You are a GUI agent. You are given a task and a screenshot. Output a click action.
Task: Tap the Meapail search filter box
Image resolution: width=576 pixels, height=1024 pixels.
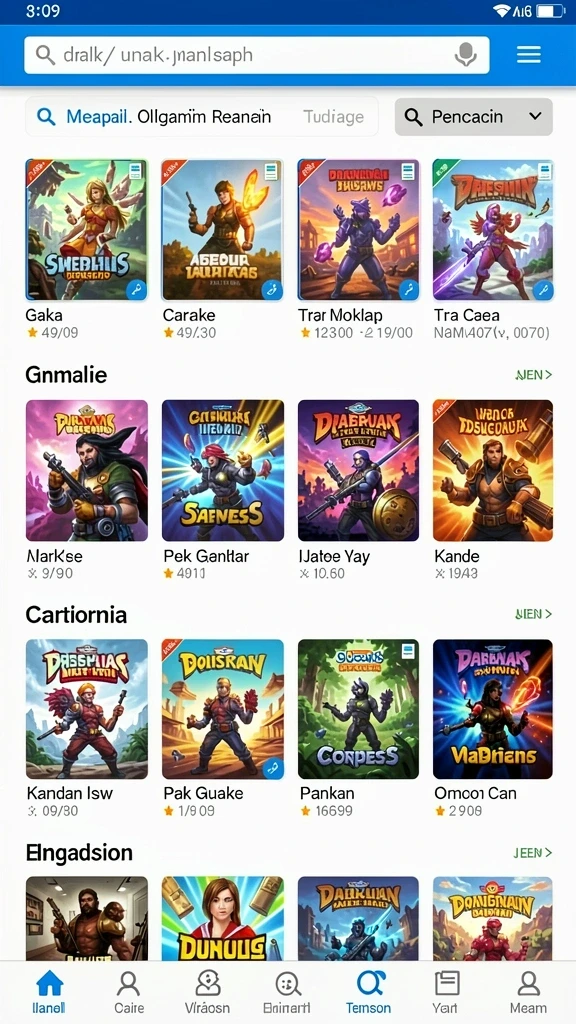coord(202,117)
